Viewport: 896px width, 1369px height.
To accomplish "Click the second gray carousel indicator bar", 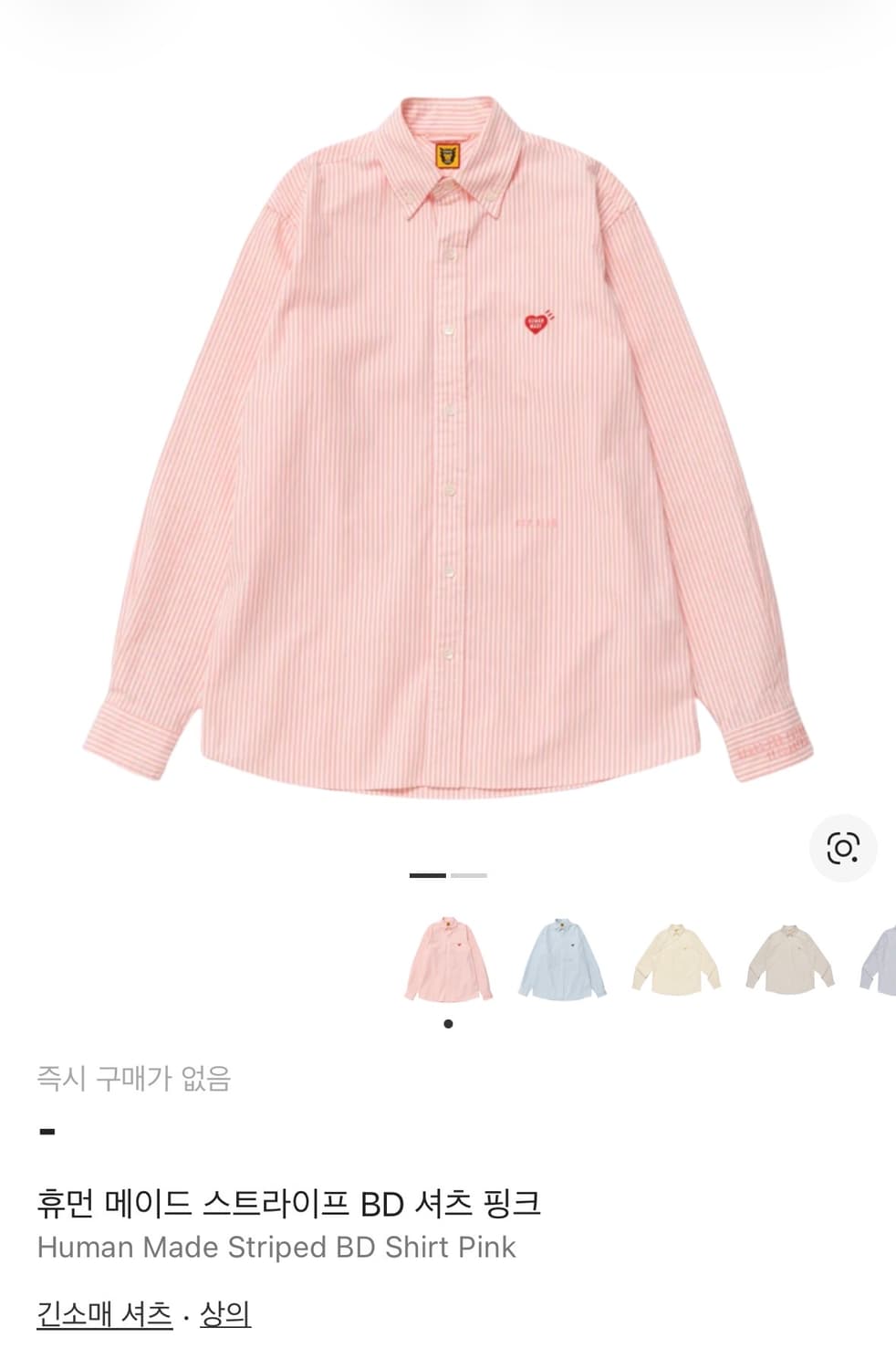I will tap(467, 874).
